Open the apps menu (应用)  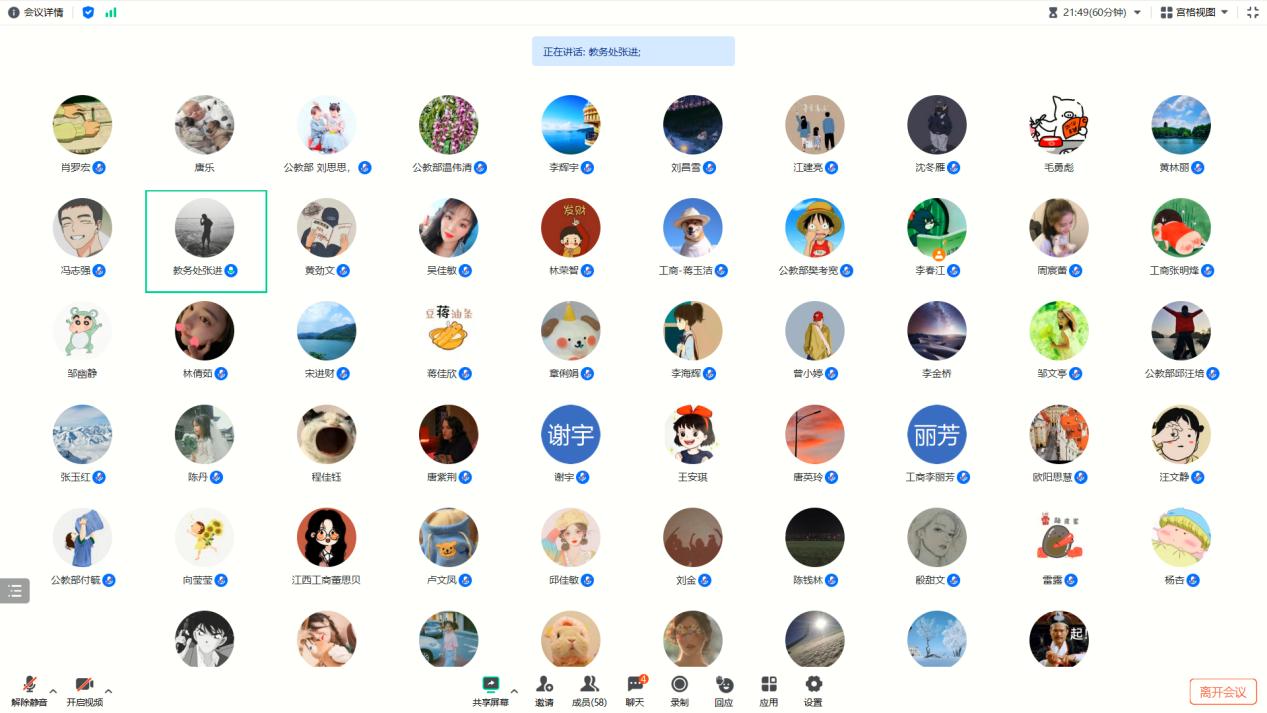click(768, 690)
